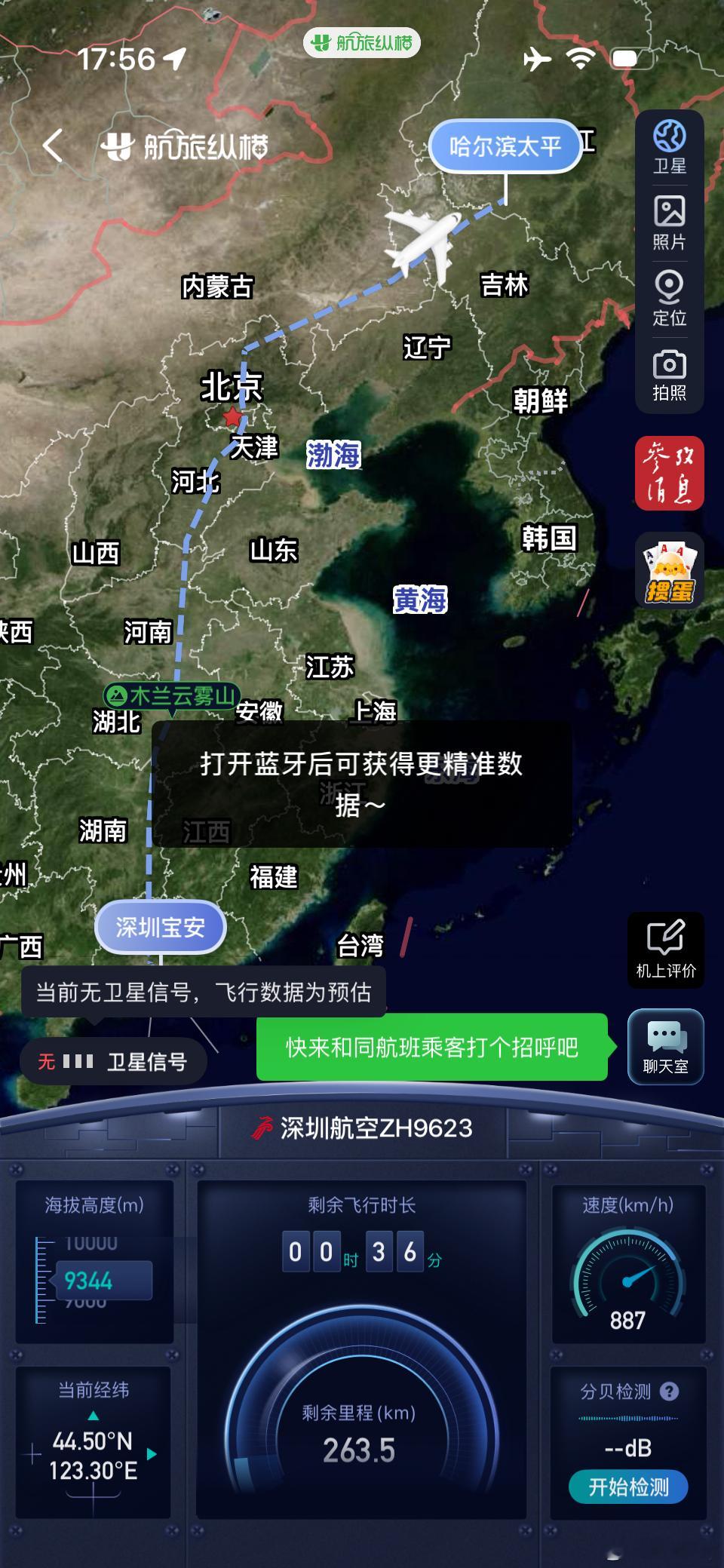
Task: Select the 哈尔滨太平 airport marker
Action: pos(506,143)
